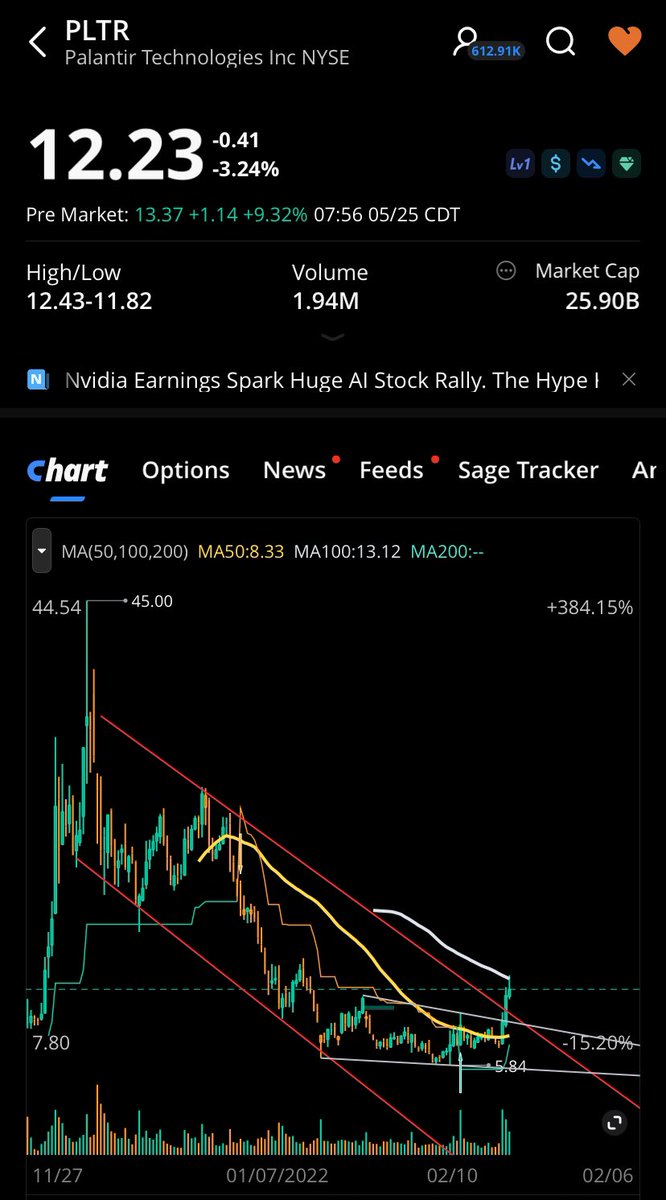This screenshot has width=666, height=1200.
Task: Switch to the Sage Tracker tab
Action: [528, 470]
